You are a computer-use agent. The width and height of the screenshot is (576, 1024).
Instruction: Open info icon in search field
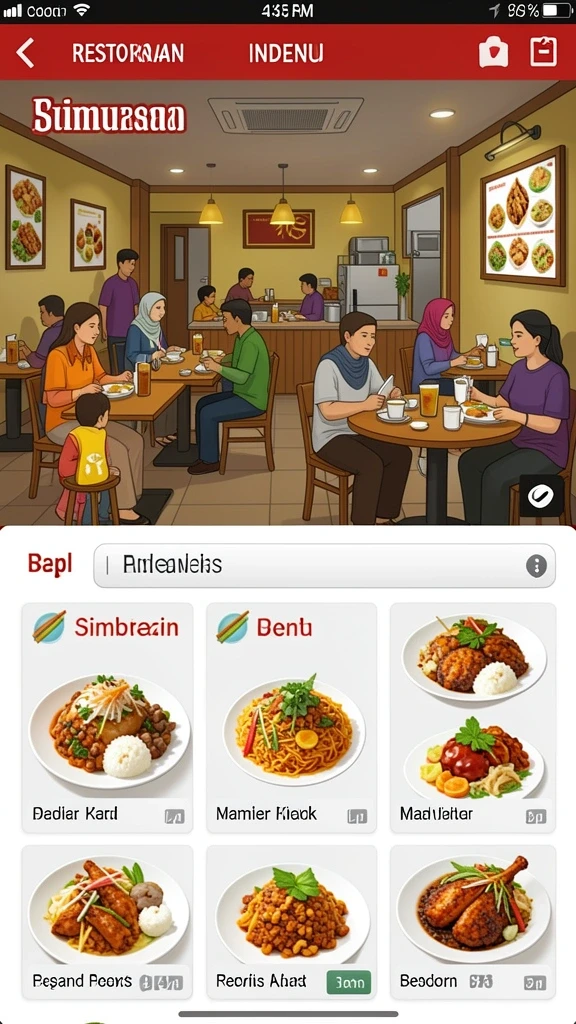(x=536, y=566)
